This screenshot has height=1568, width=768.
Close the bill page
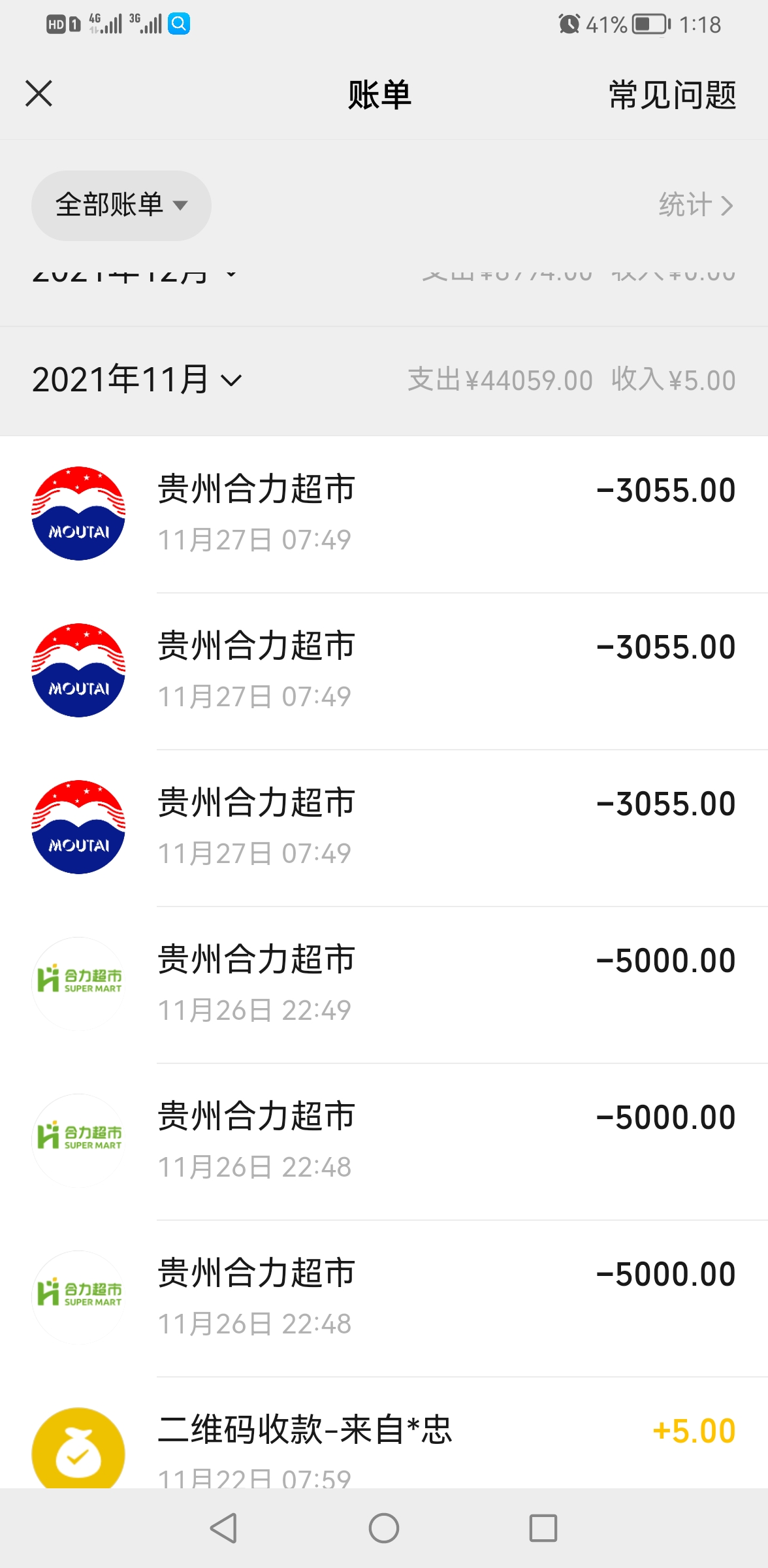coord(39,93)
